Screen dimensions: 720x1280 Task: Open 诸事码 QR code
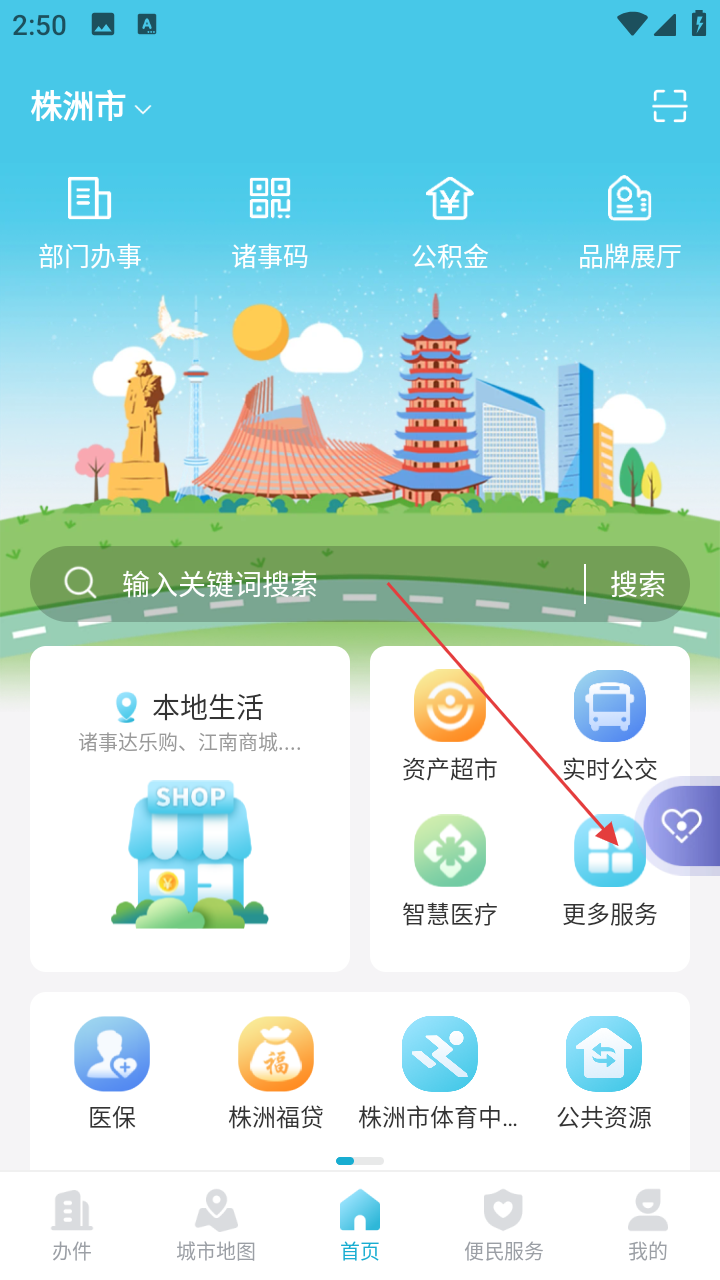(x=270, y=222)
